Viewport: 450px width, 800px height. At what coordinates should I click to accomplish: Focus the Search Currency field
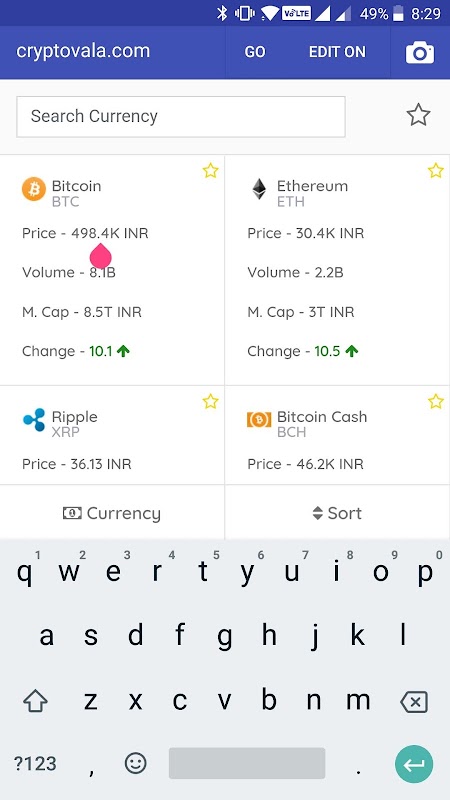(181, 116)
